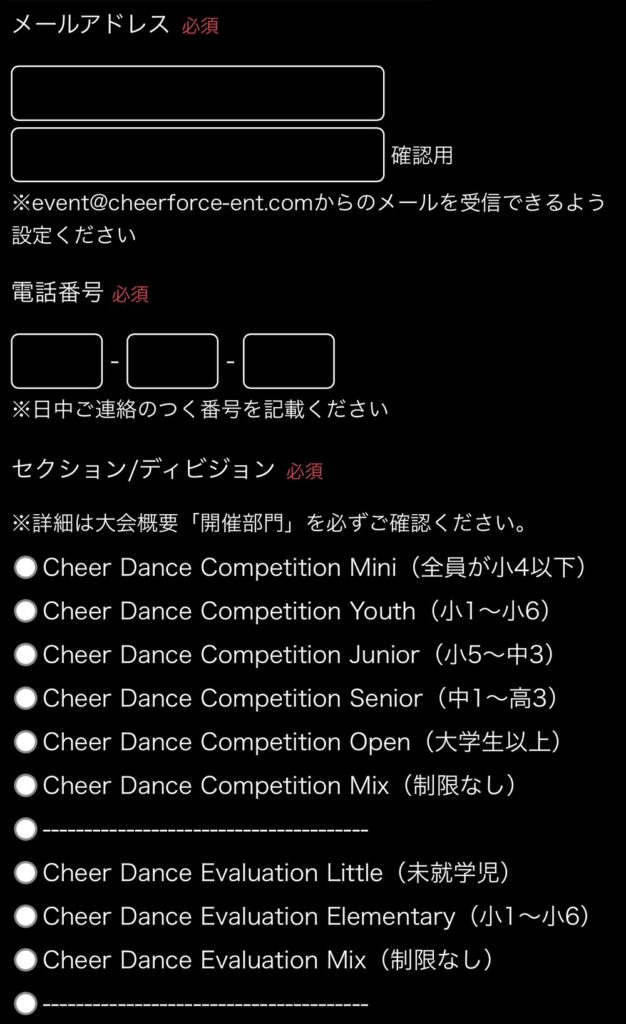Choose Cheer Dance Evaluation Elementary

click(26, 916)
